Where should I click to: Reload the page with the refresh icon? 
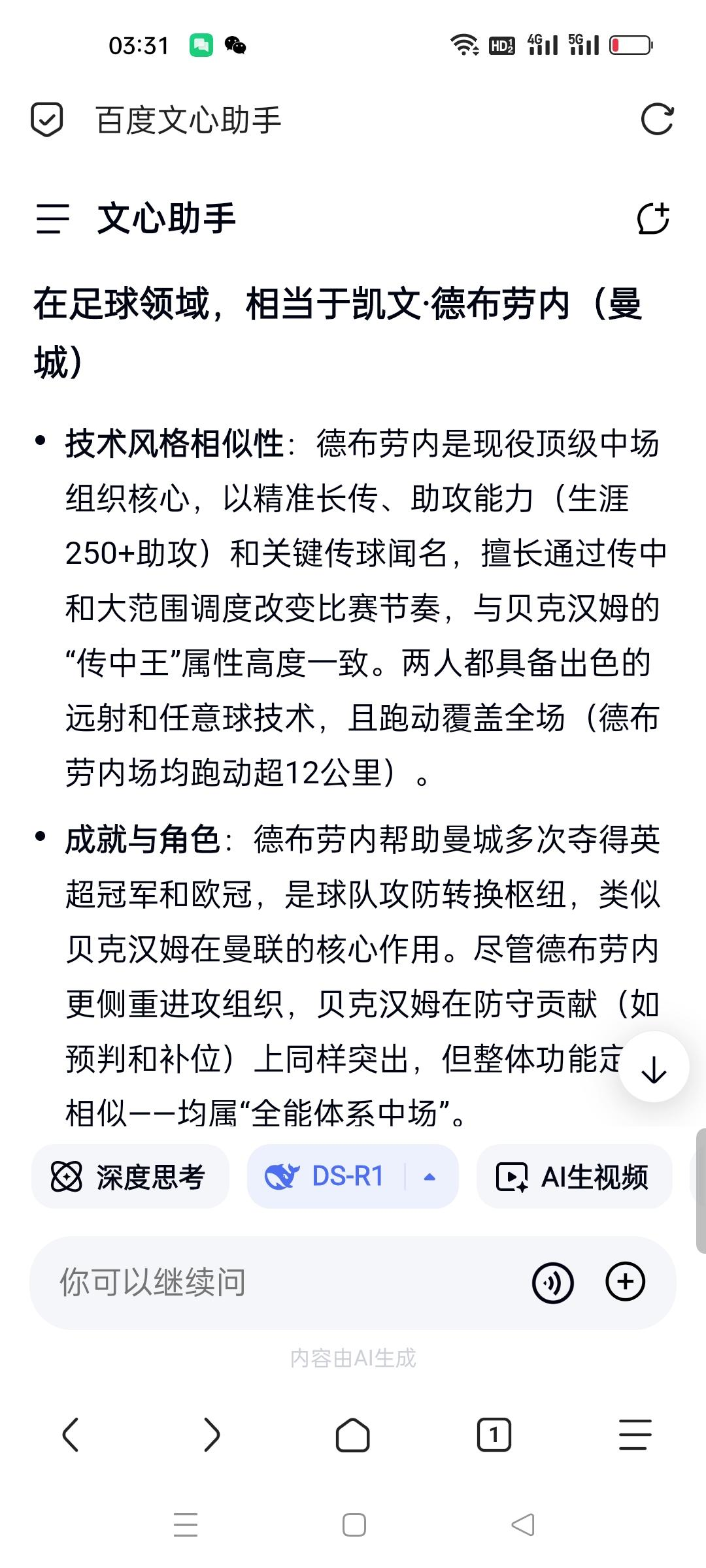(656, 120)
